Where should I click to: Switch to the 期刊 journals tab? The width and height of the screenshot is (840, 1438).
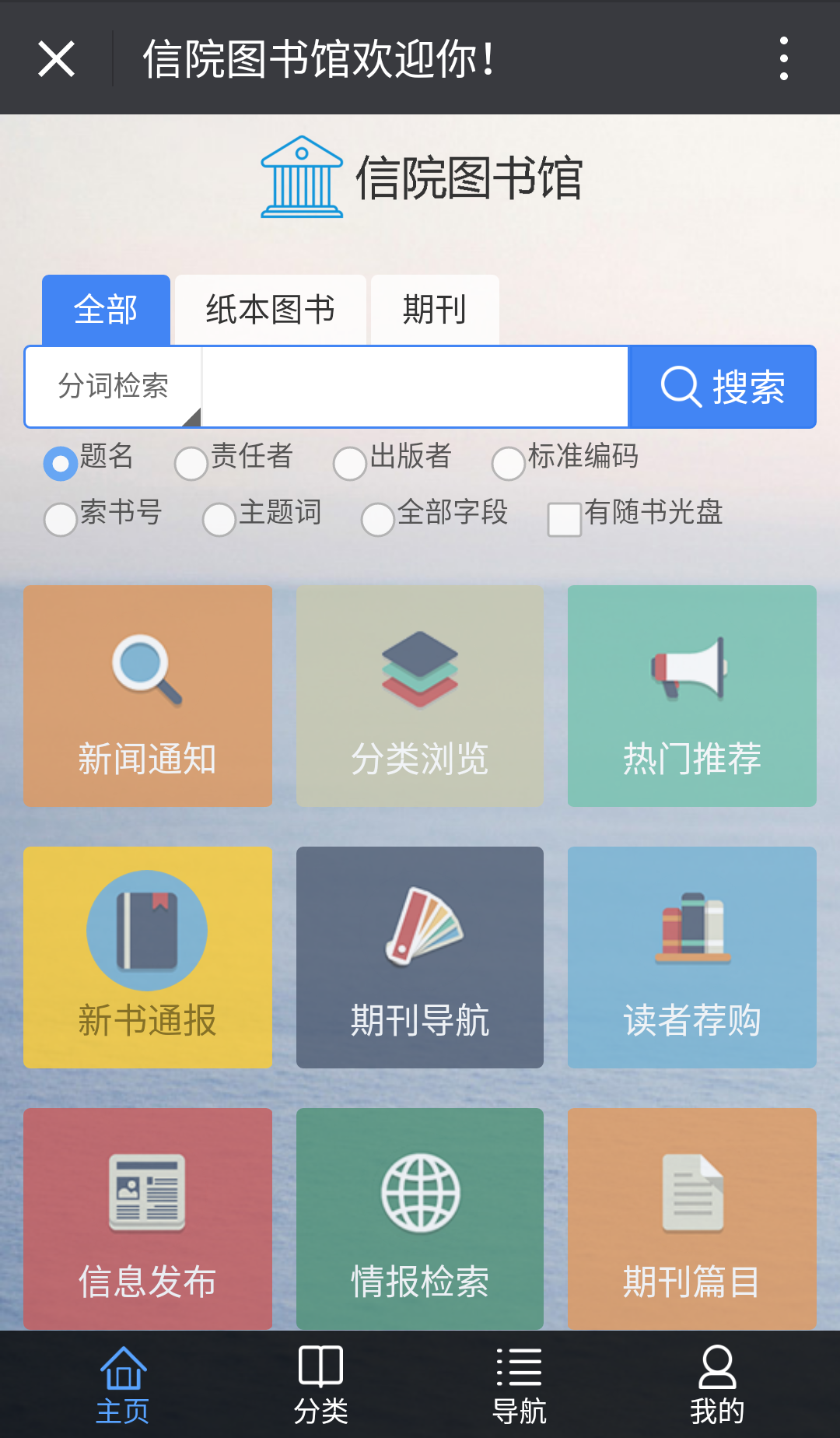434,309
